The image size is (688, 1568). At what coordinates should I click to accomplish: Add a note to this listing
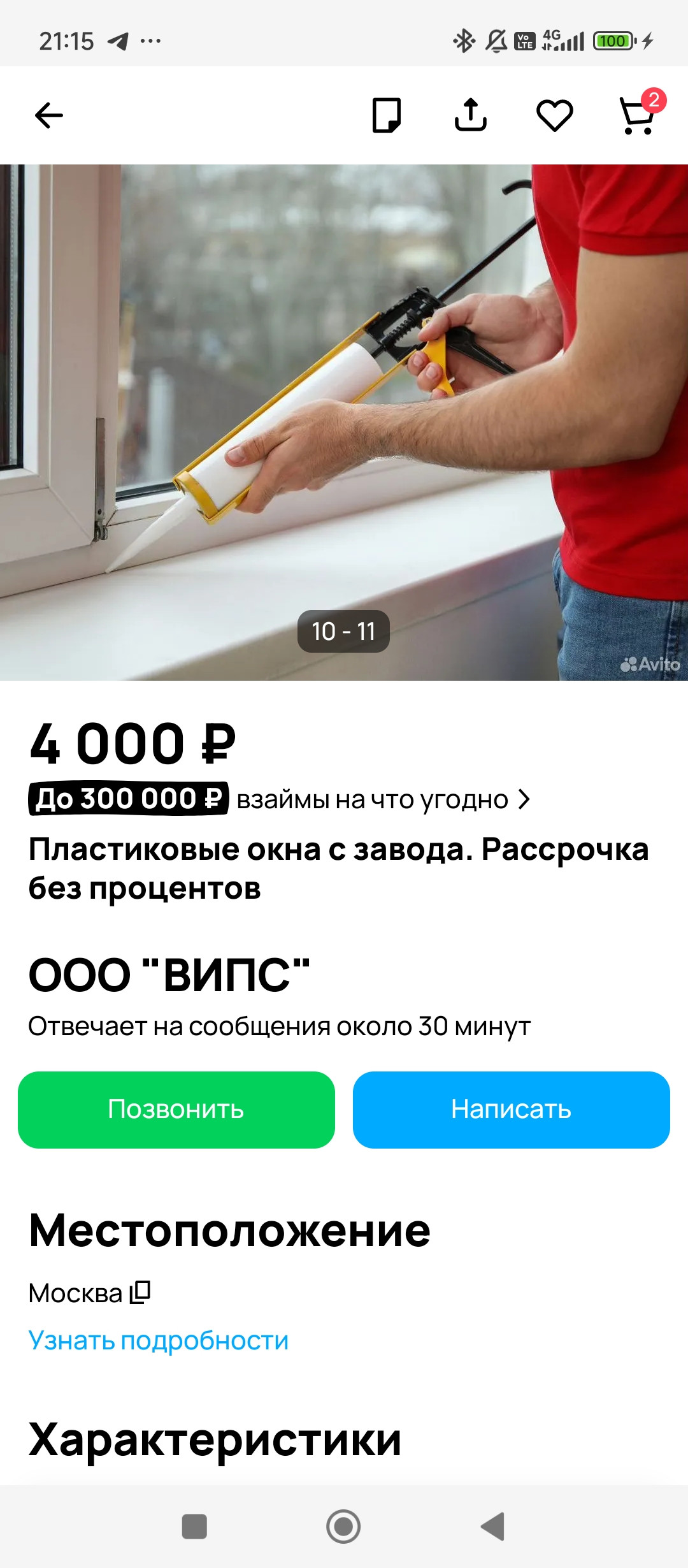click(386, 115)
